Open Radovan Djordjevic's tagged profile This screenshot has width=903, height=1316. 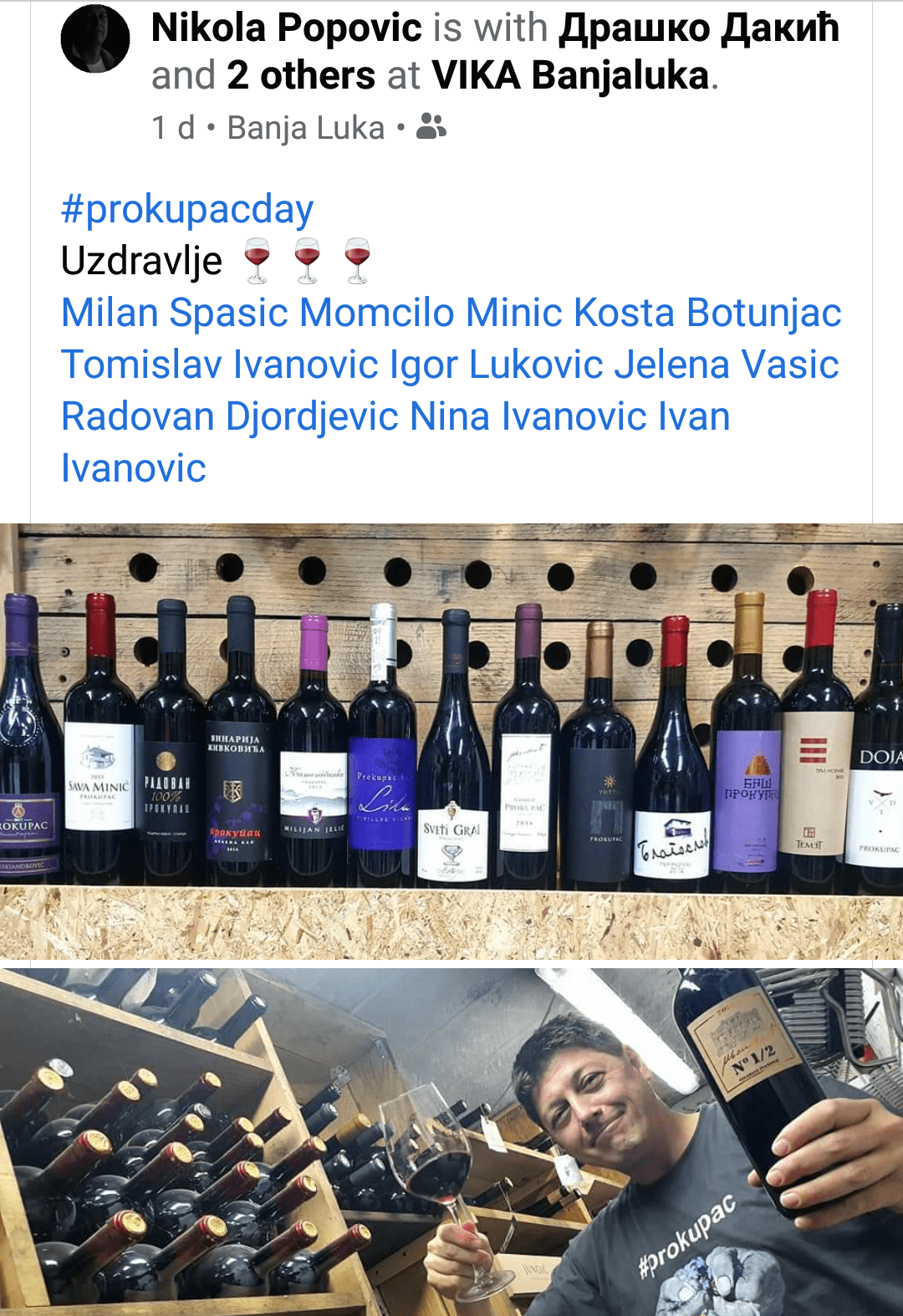click(x=229, y=417)
